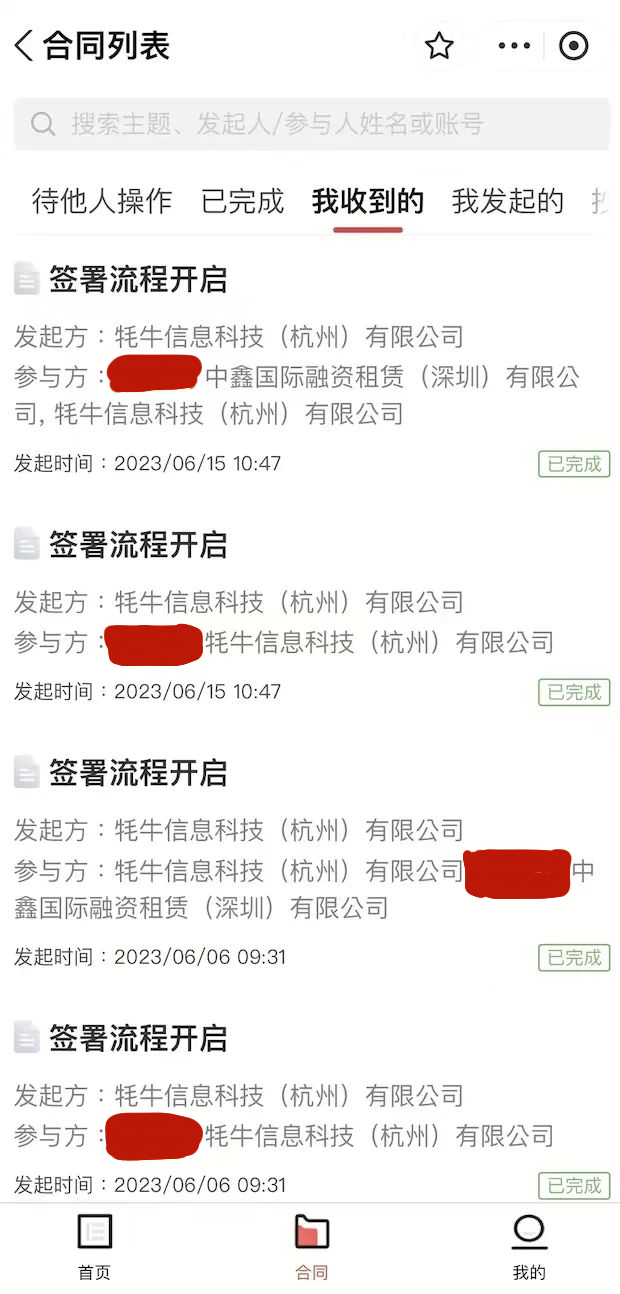
Task: Go to 首页 in bottom navigation
Action: pyautogui.click(x=95, y=1246)
